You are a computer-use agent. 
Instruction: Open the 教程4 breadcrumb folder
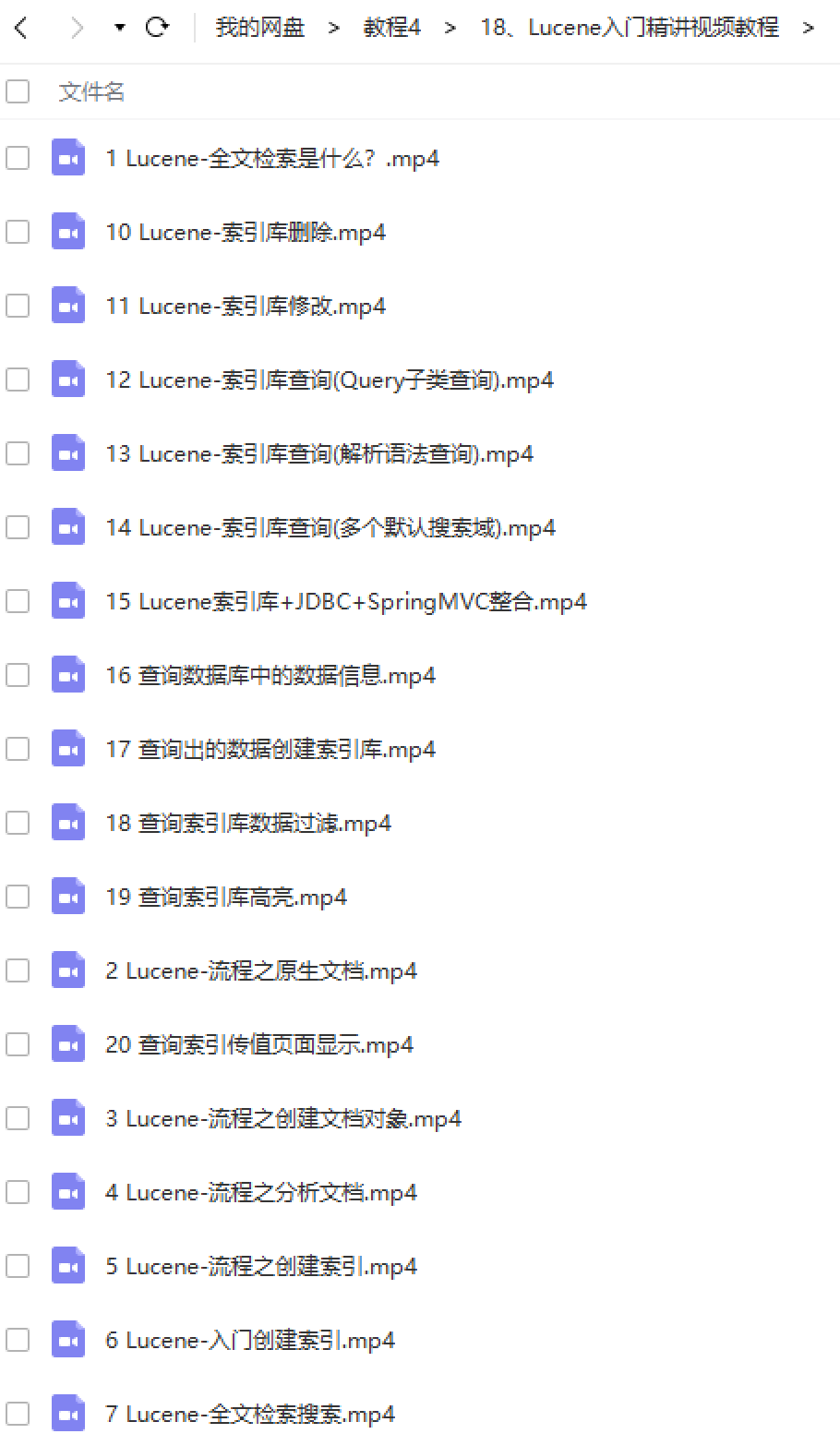(392, 28)
